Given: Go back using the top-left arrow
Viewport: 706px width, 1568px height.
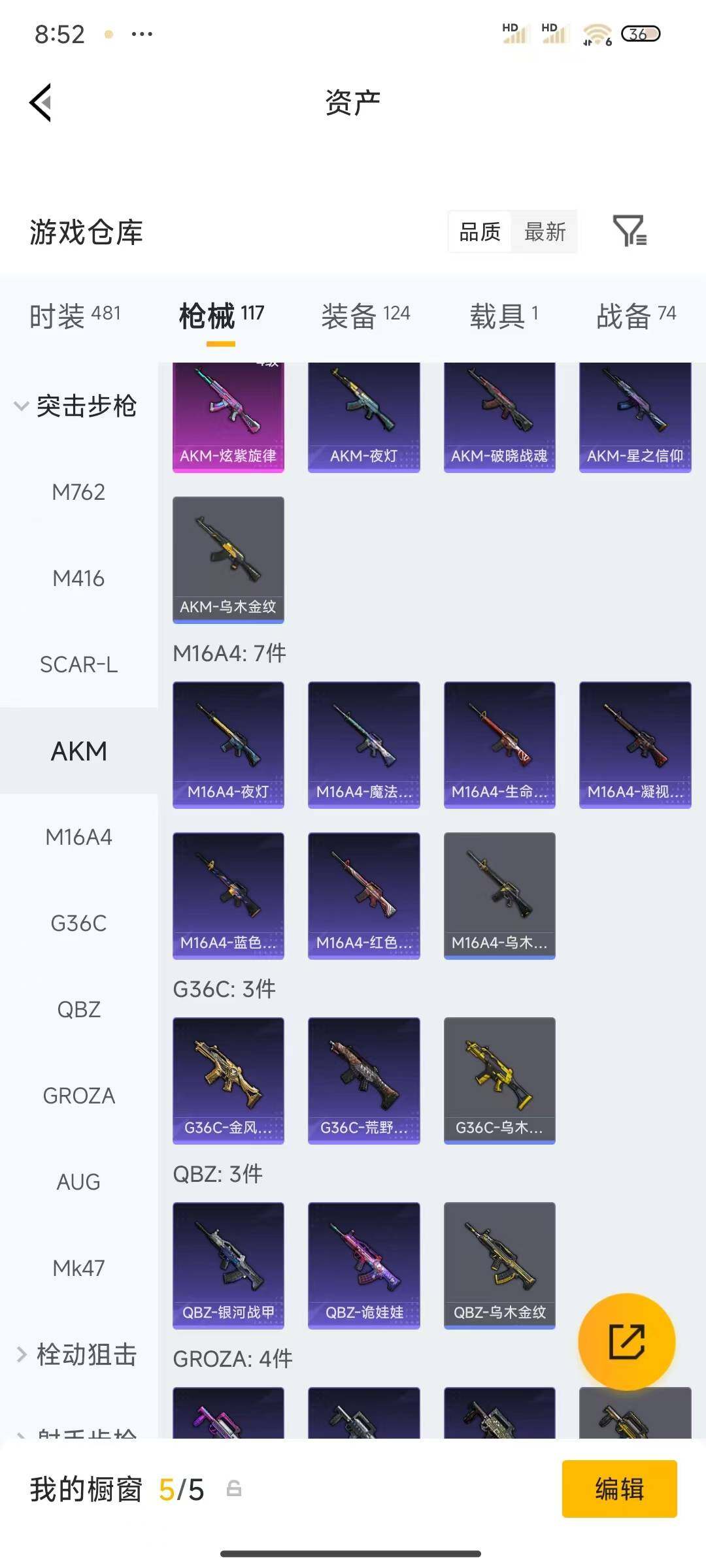Looking at the screenshot, I should click(41, 103).
